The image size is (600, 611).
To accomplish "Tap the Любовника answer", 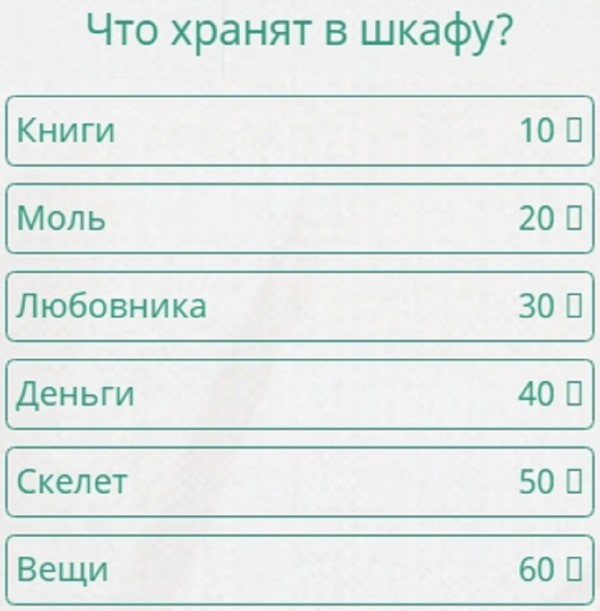I will tap(300, 306).
